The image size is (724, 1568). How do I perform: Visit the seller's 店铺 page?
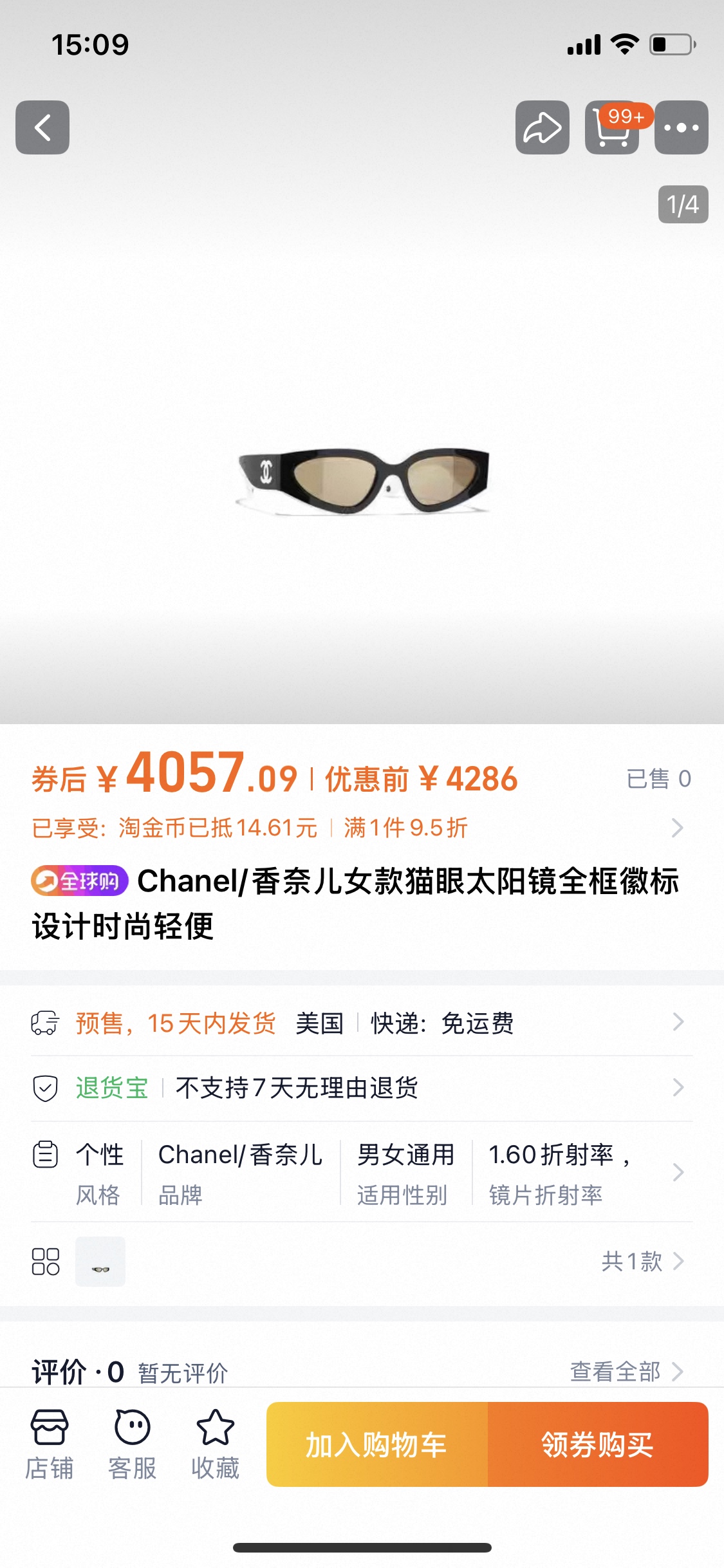[50, 1444]
